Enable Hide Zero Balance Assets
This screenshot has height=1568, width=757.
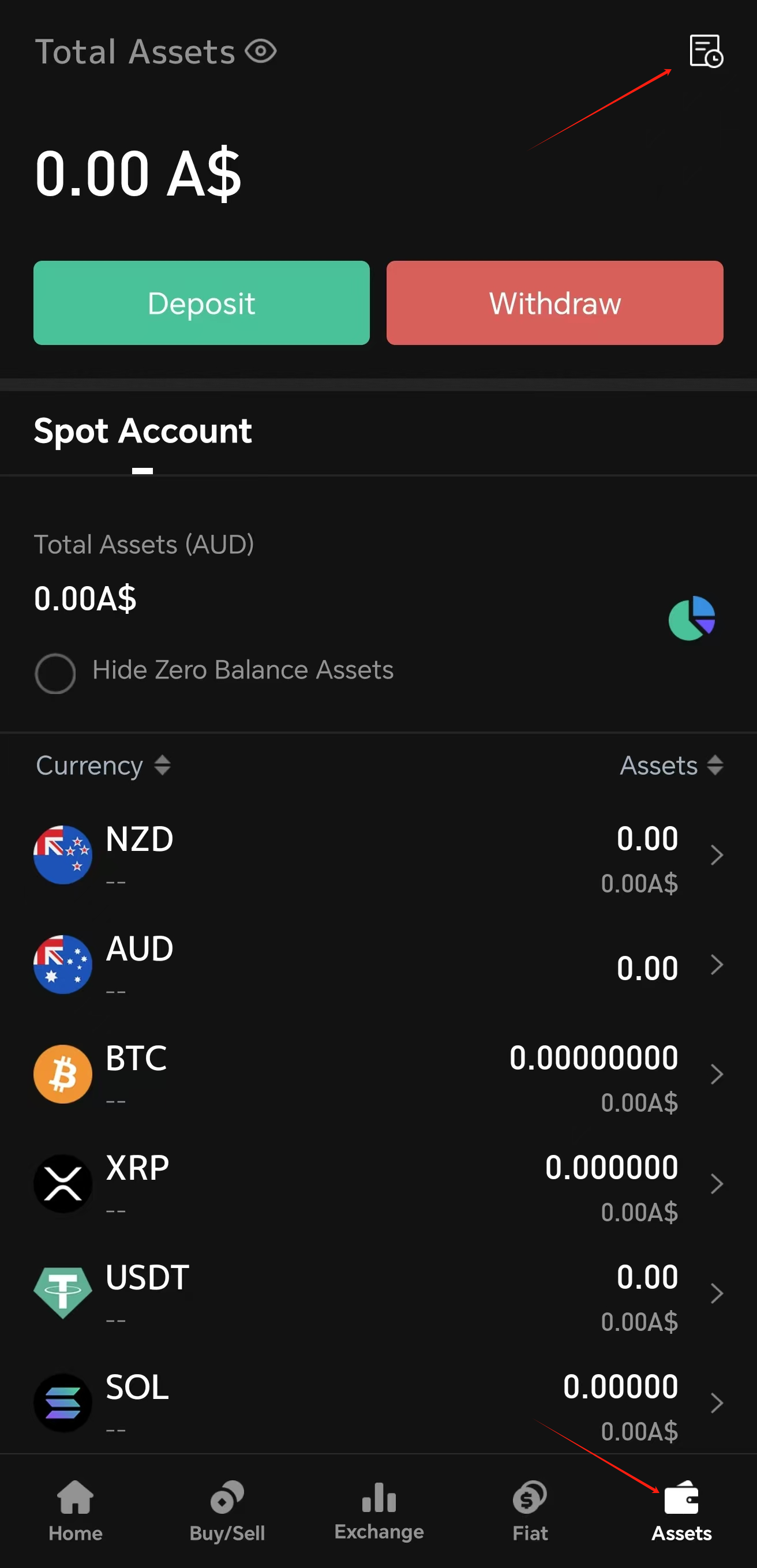point(55,673)
